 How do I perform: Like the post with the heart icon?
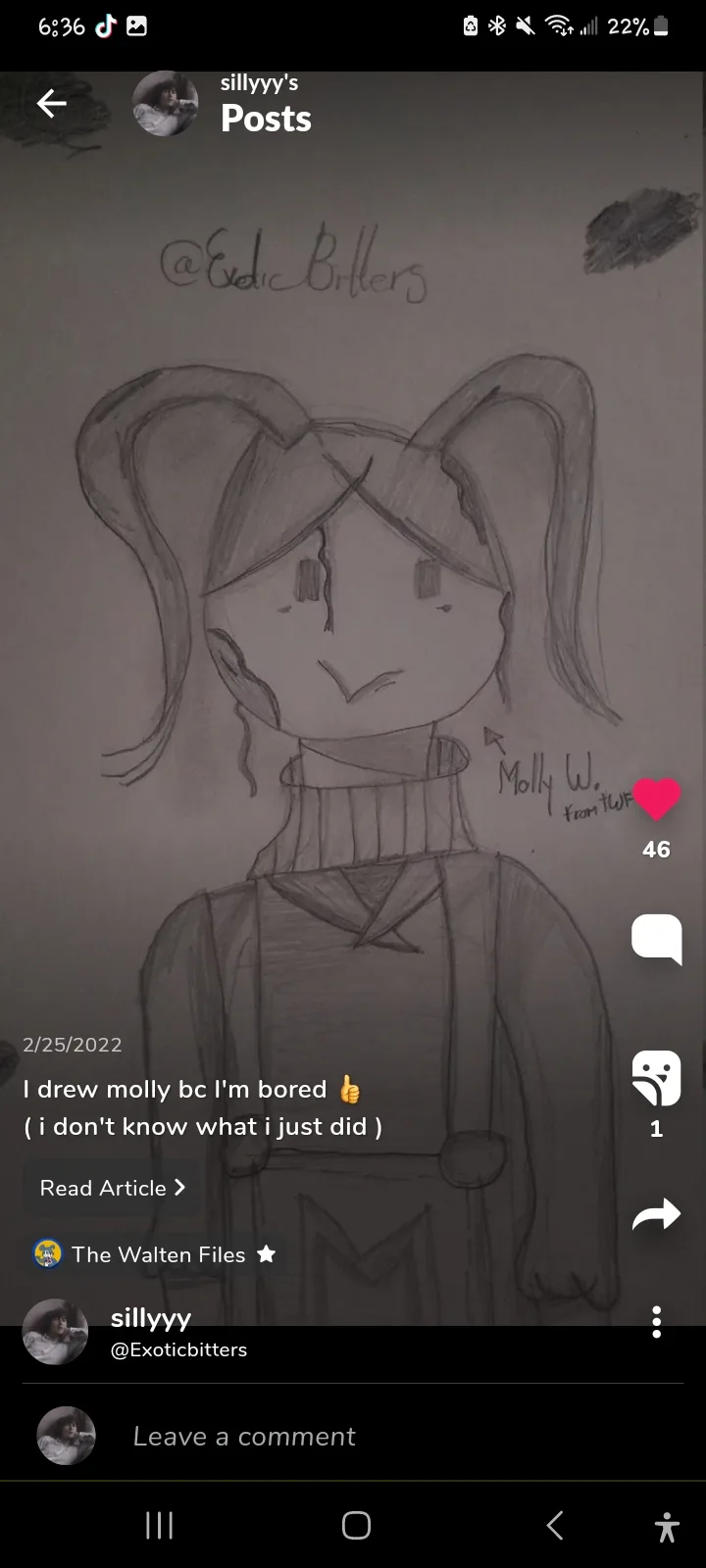tap(656, 799)
